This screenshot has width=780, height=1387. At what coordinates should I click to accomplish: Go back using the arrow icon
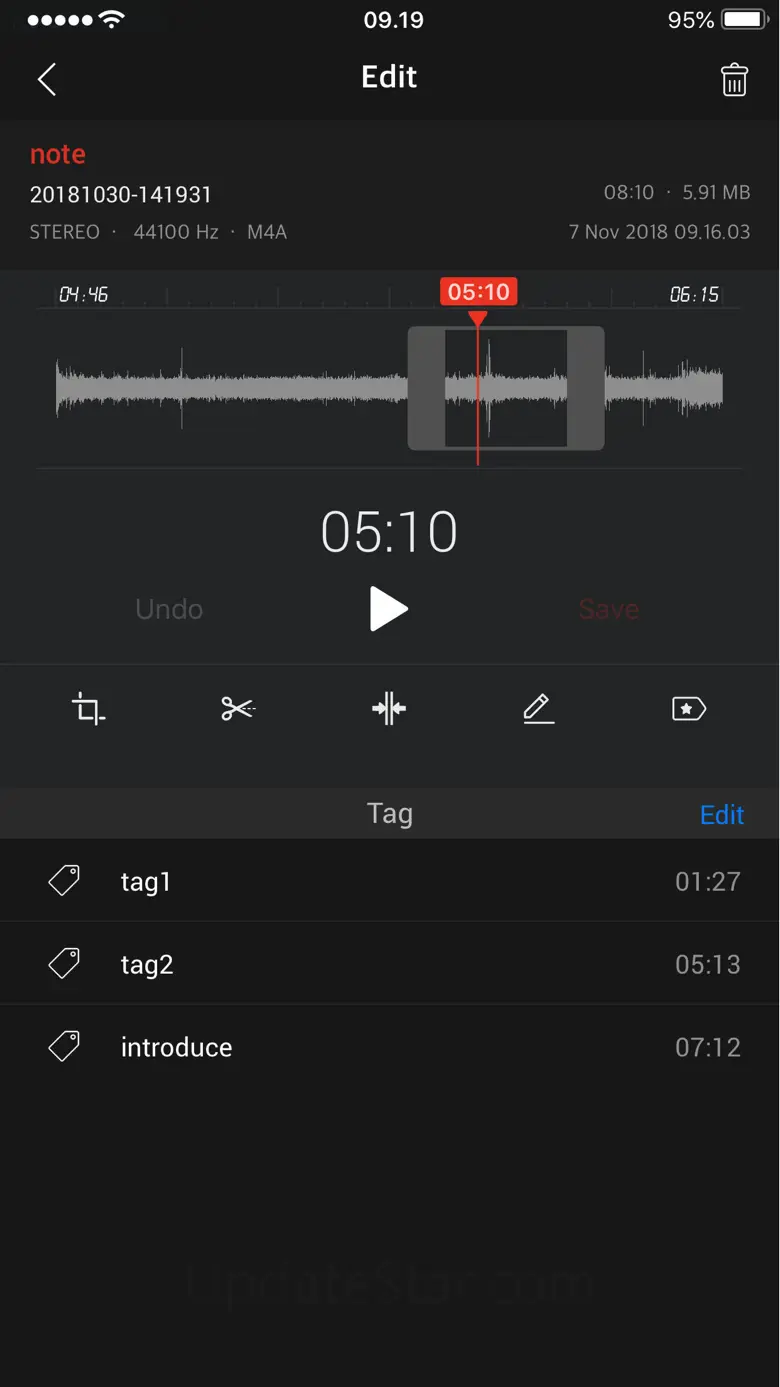tap(47, 79)
